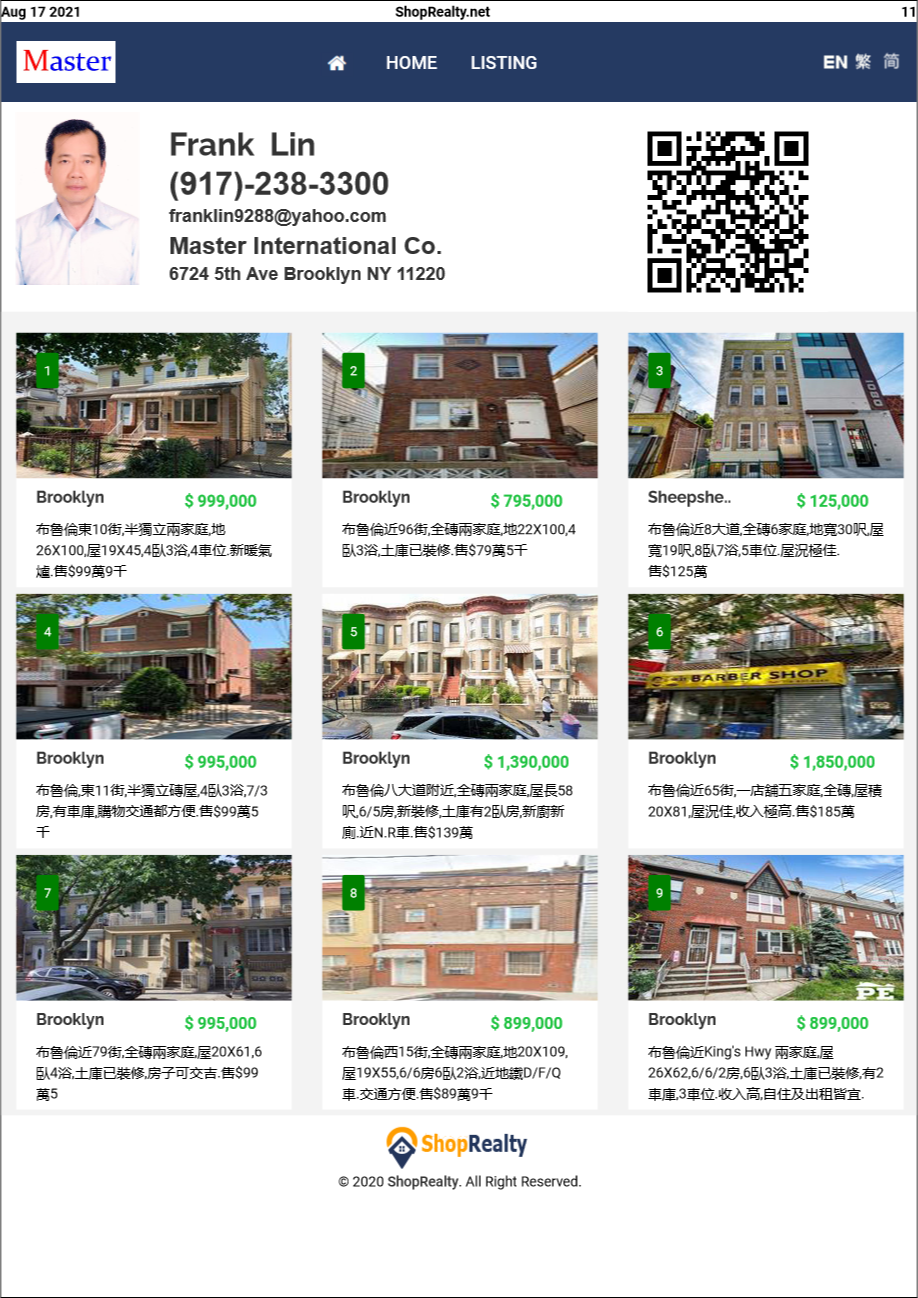Tap the house icon in the header
This screenshot has height=1298, width=918.
[x=336, y=63]
